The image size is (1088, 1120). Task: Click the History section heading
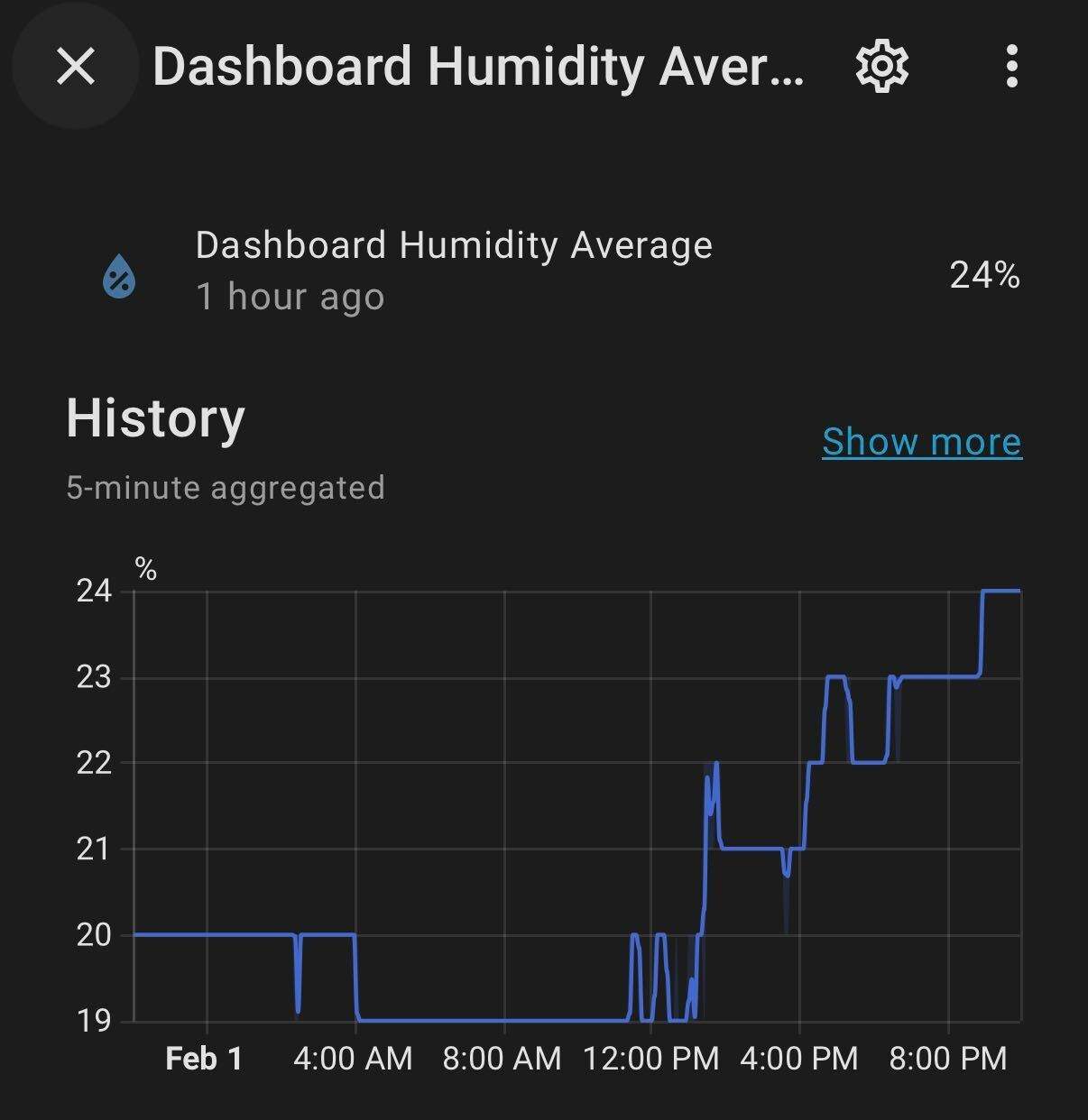click(155, 417)
